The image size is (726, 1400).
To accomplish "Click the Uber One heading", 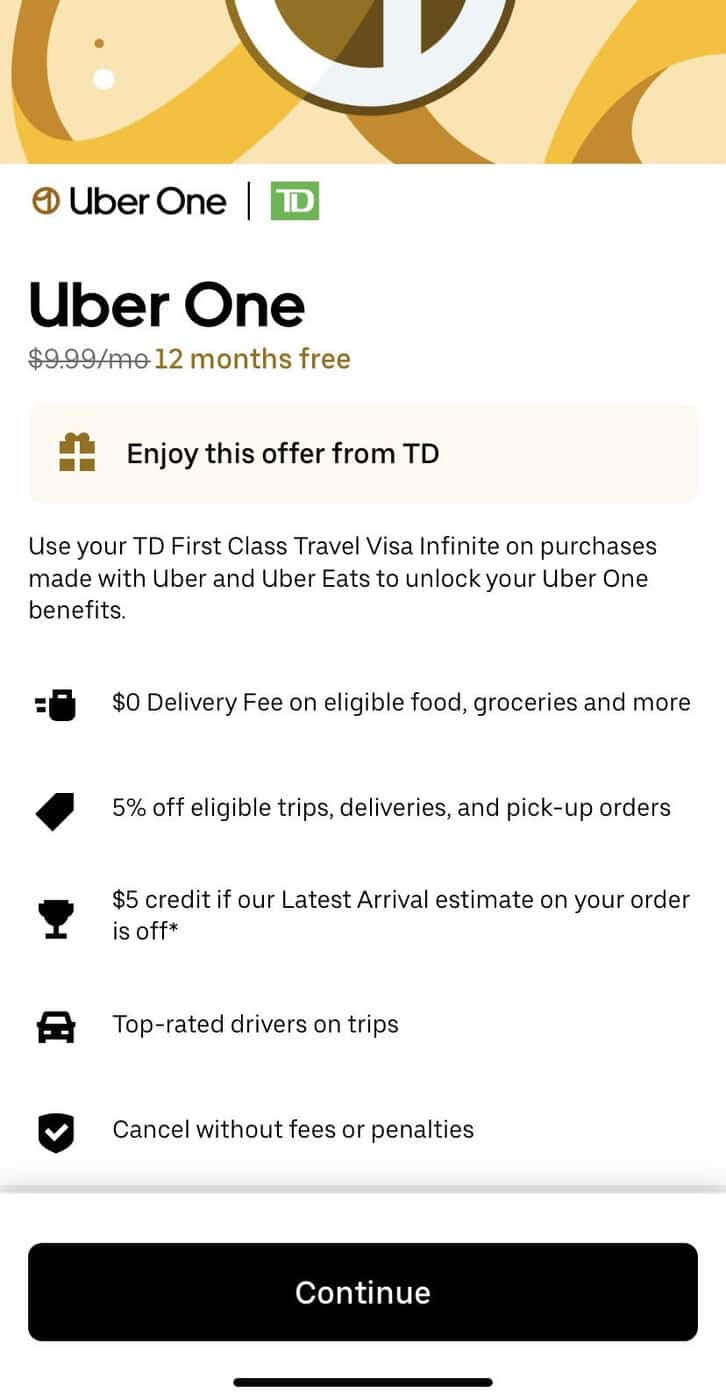I will (168, 305).
